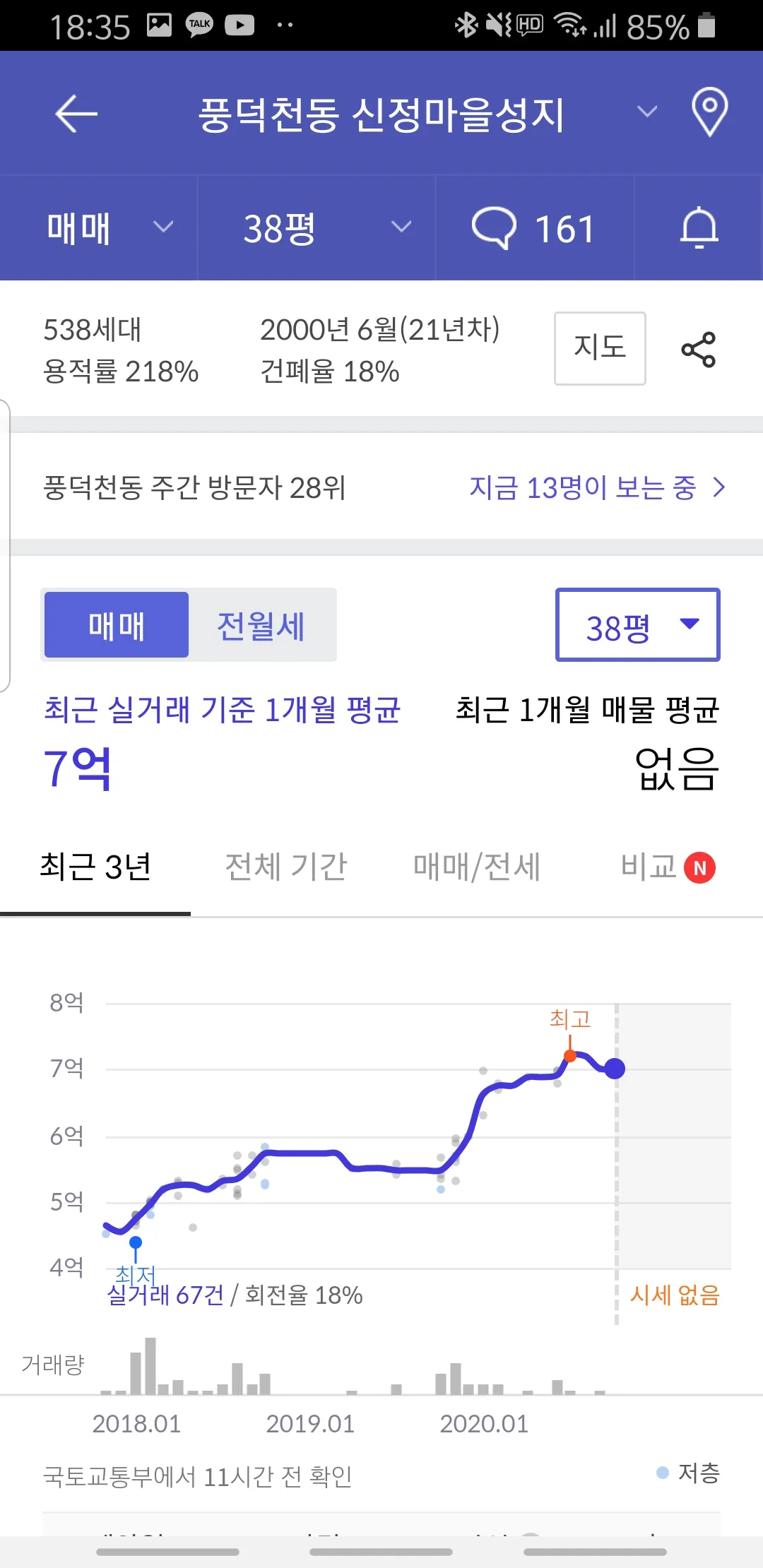Open the map location pin icon

[x=709, y=112]
